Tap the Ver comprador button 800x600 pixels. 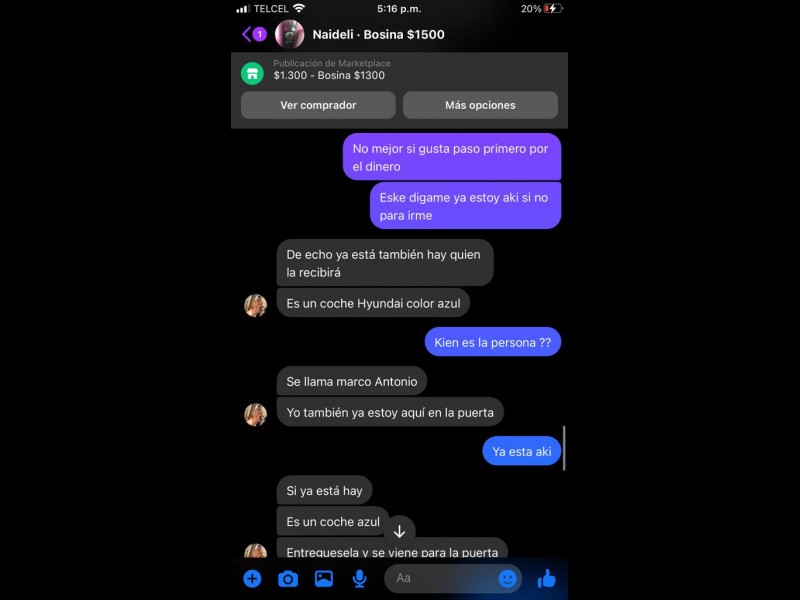click(318, 105)
